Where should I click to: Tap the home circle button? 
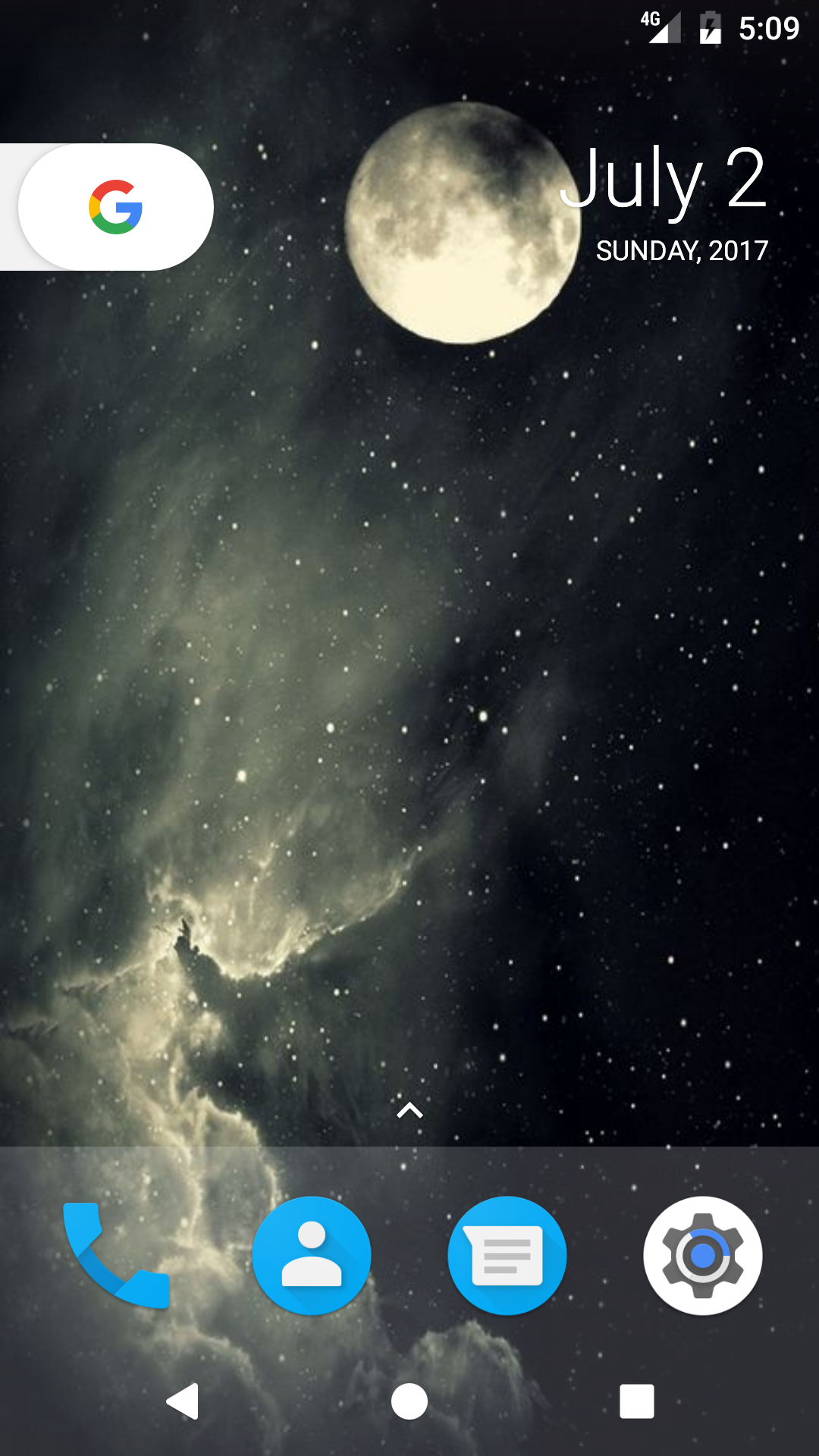tap(409, 1401)
